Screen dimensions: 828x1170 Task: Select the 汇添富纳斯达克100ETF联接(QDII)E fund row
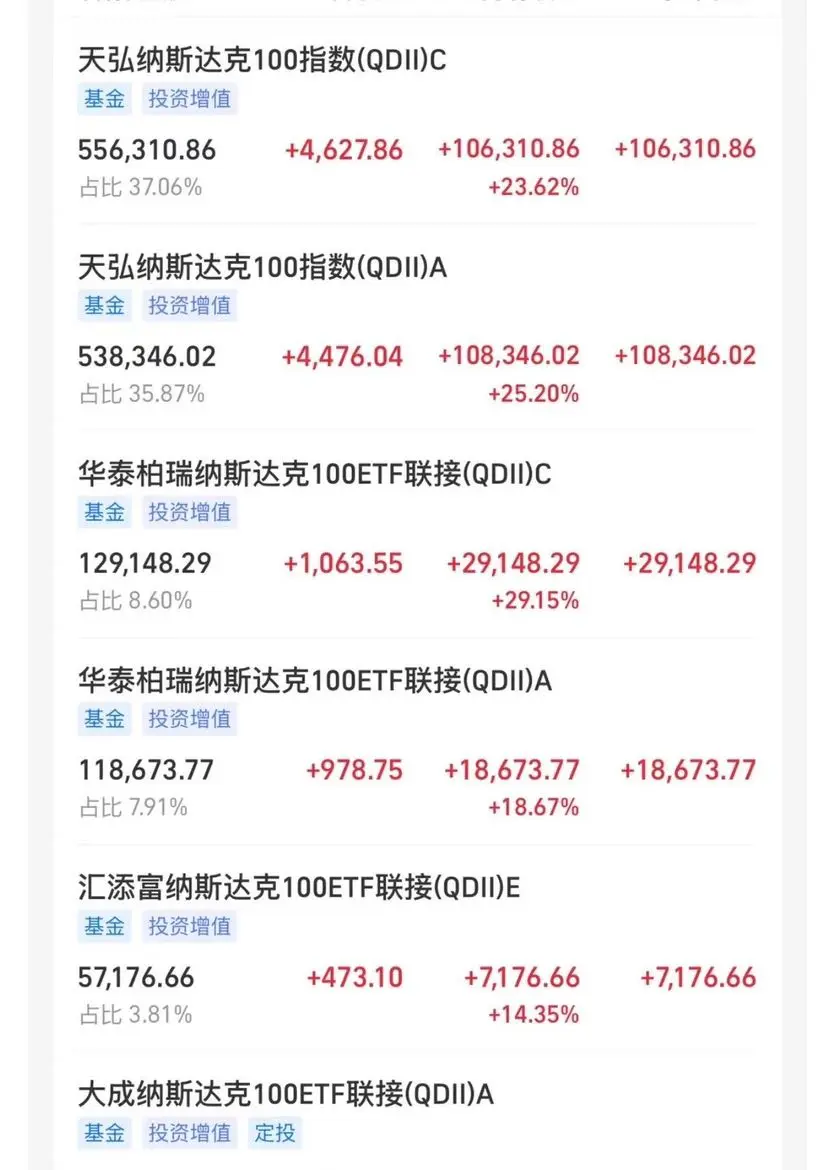tap(299, 888)
